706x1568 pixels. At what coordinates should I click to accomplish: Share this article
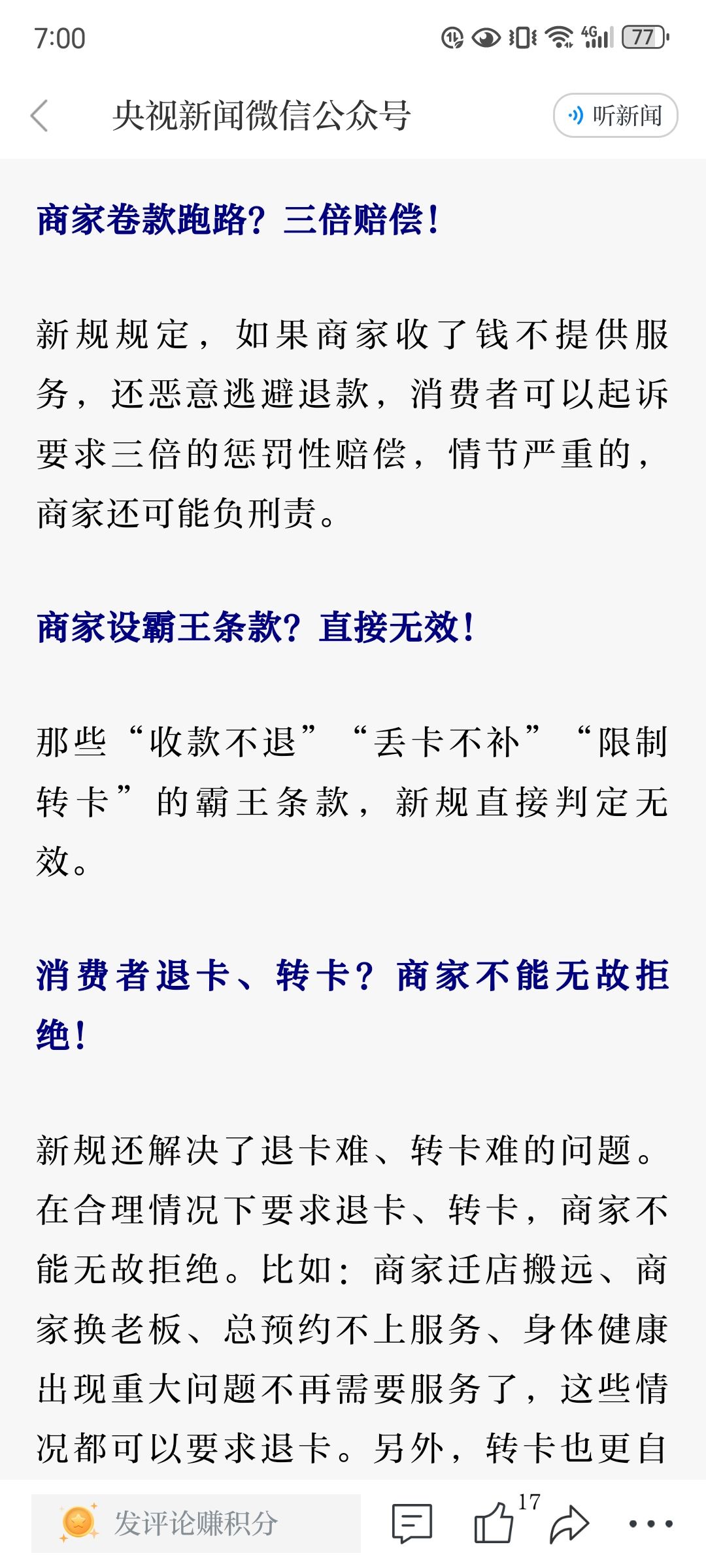point(569,1524)
